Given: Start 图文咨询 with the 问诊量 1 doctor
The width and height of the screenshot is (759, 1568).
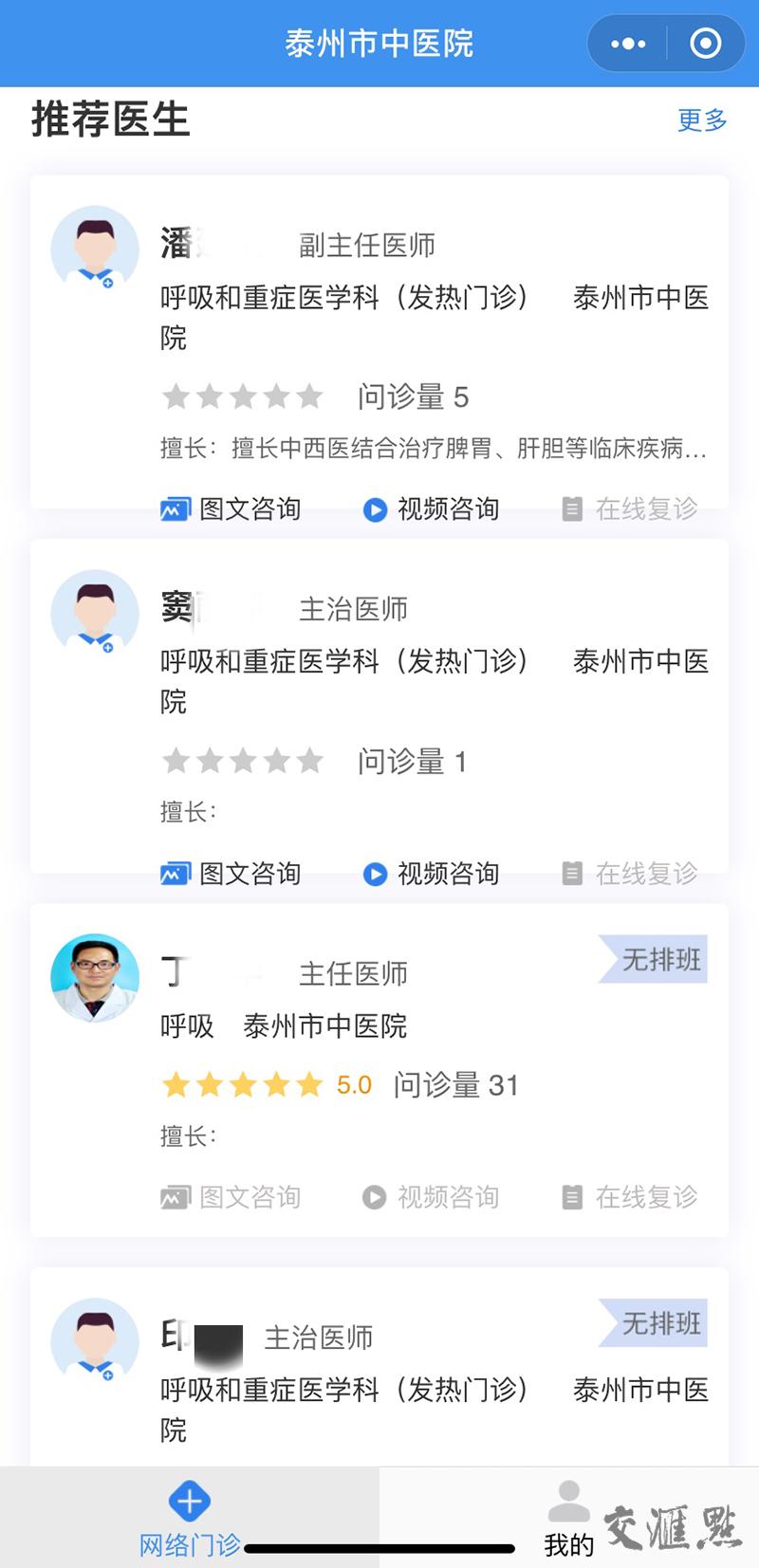Looking at the screenshot, I should click(x=231, y=873).
